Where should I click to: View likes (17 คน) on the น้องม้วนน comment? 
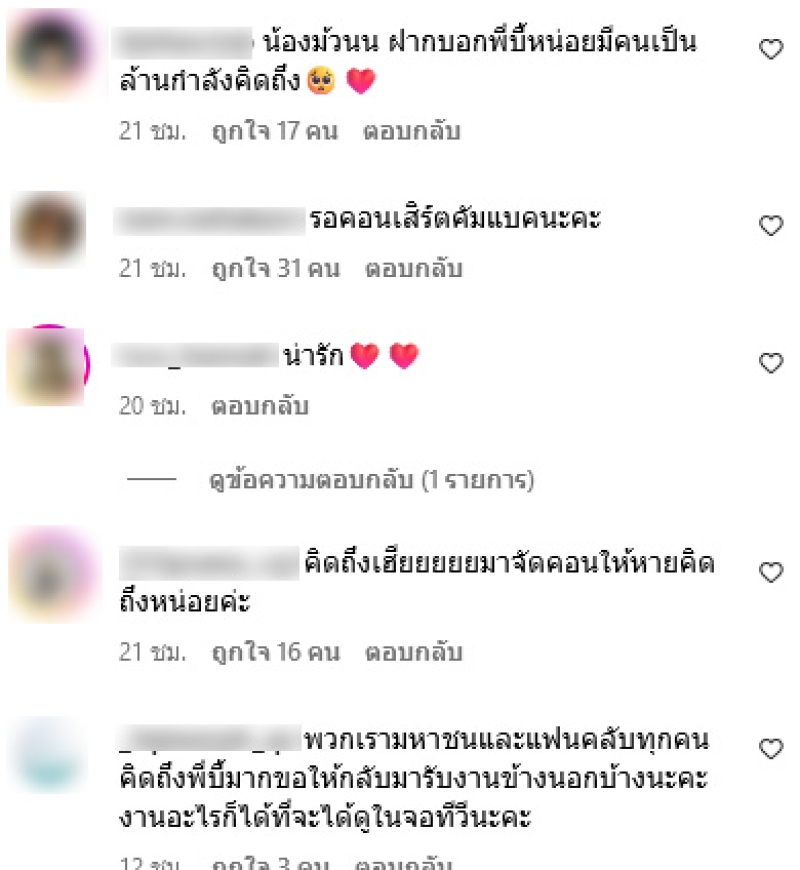(275, 131)
